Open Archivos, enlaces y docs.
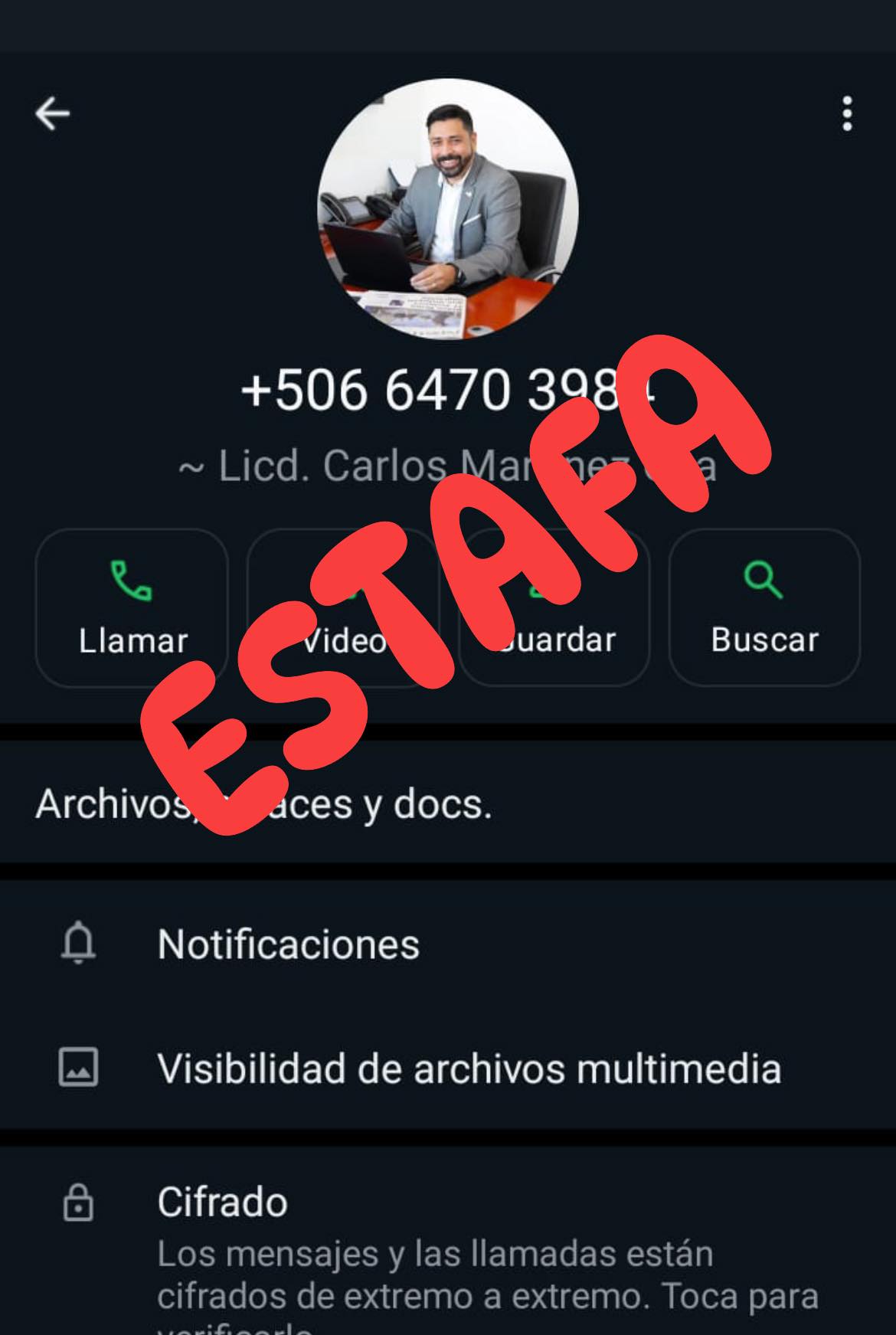 (263, 803)
